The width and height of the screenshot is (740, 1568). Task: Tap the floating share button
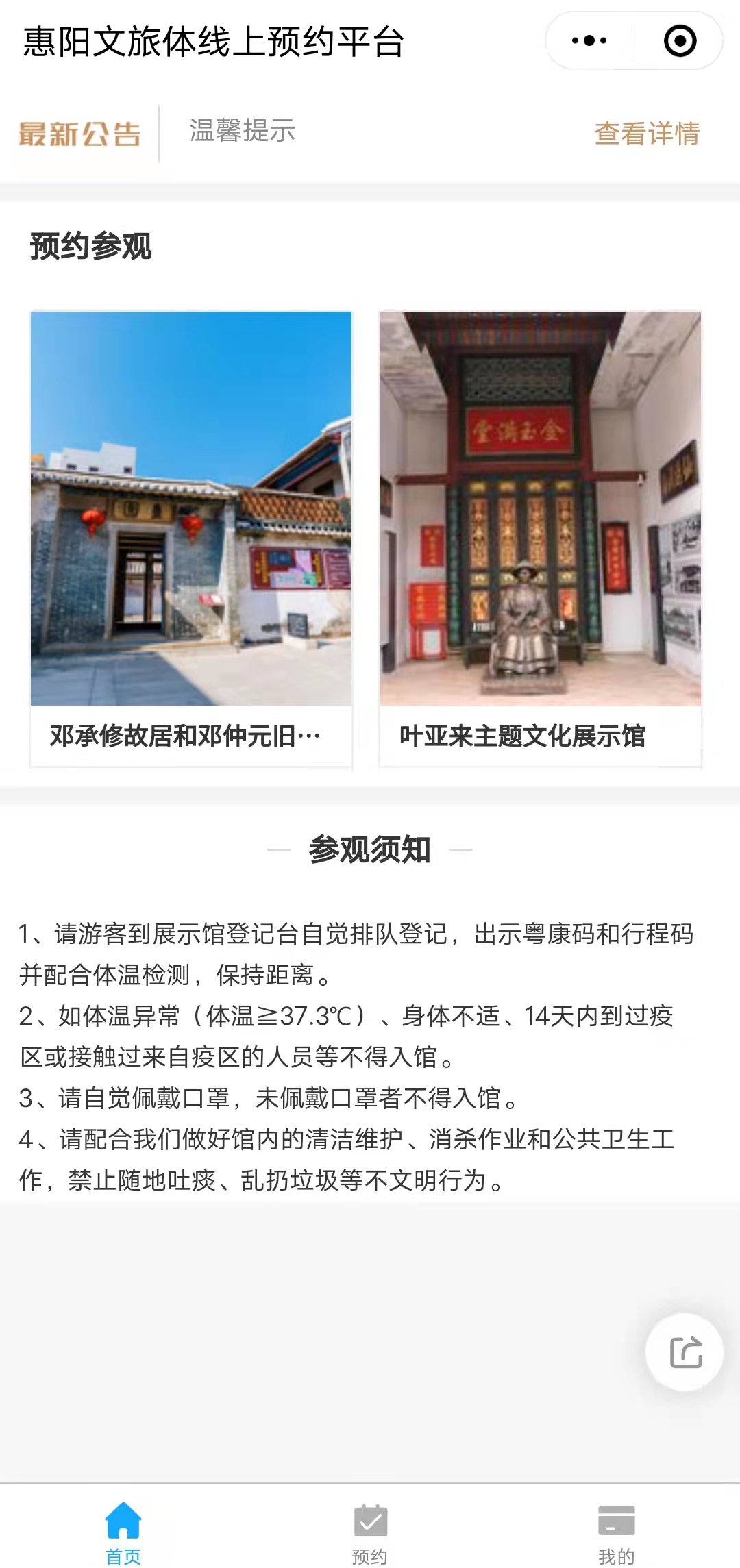pos(684,1352)
